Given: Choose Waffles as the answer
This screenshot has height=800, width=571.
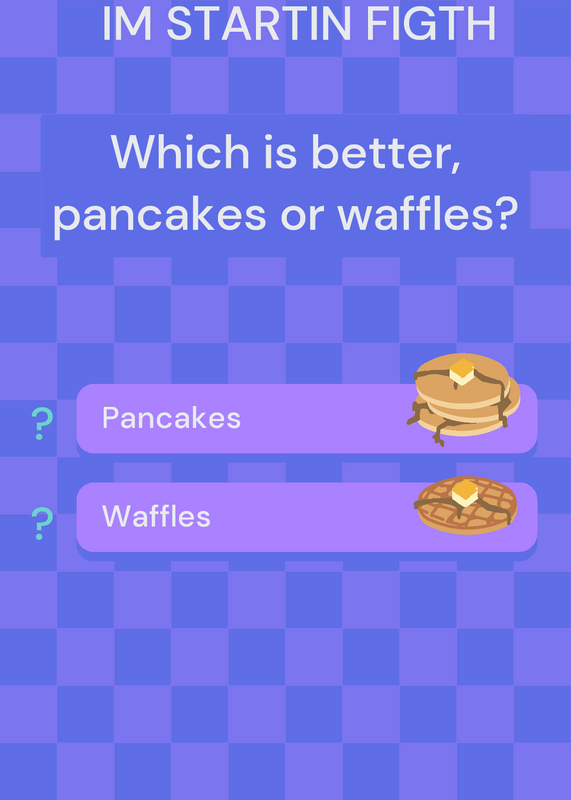Looking at the screenshot, I should [x=307, y=517].
